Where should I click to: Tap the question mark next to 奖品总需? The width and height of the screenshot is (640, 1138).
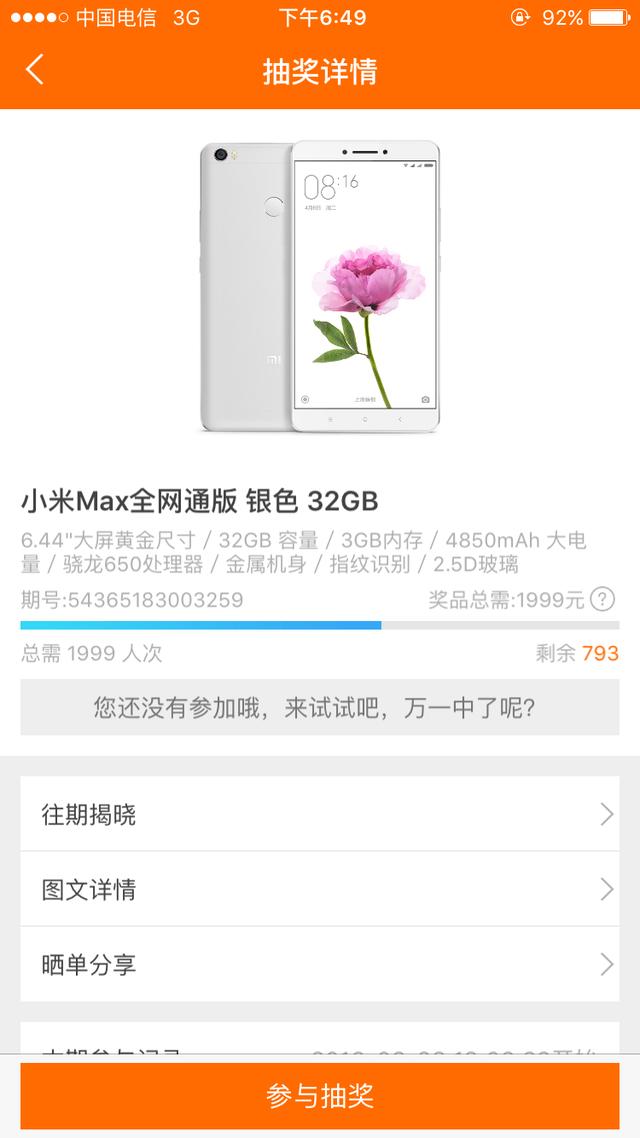coord(602,600)
